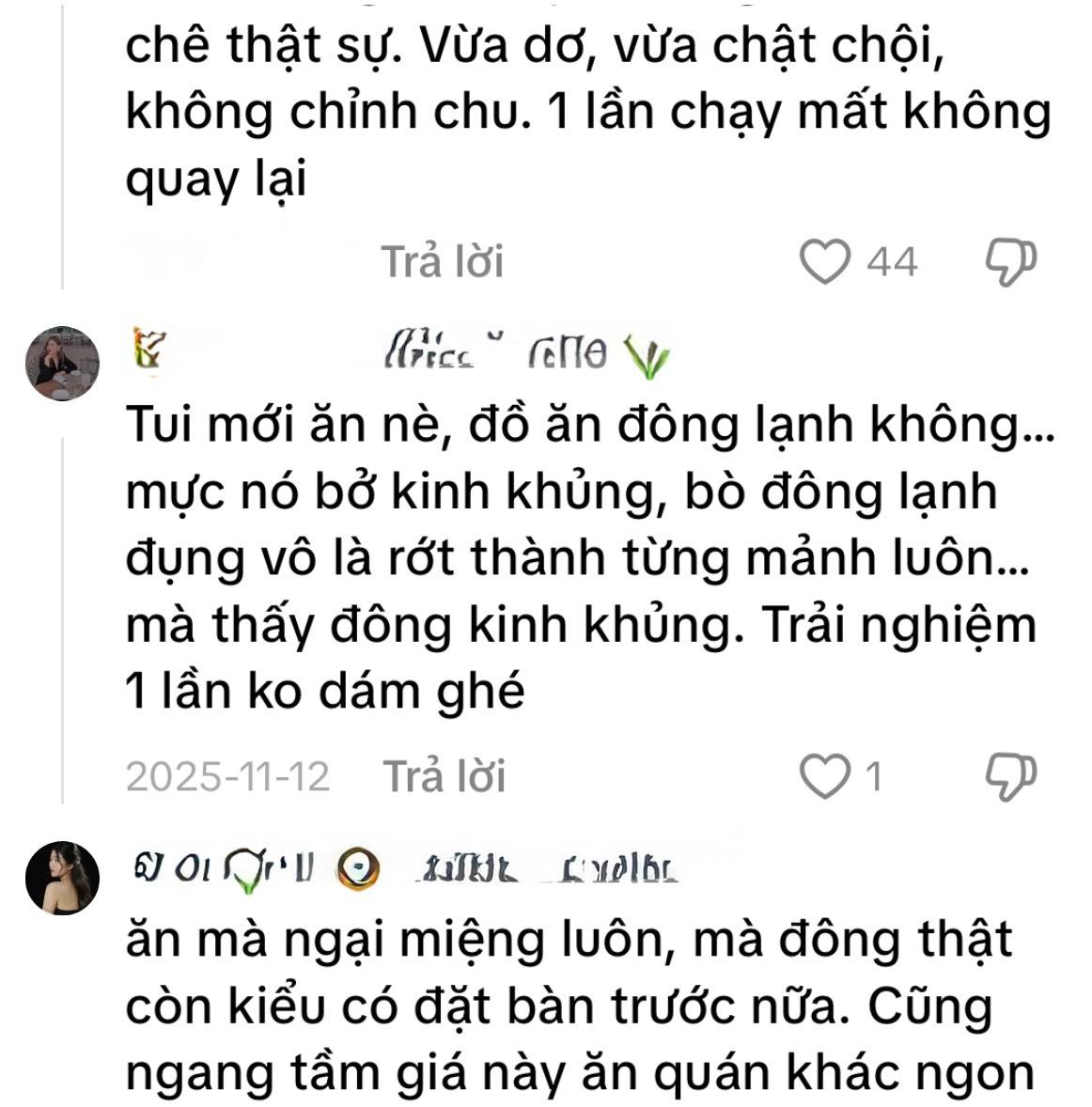Dislike the comment with 44 likes
The width and height of the screenshot is (1092, 1107).
point(1010,261)
